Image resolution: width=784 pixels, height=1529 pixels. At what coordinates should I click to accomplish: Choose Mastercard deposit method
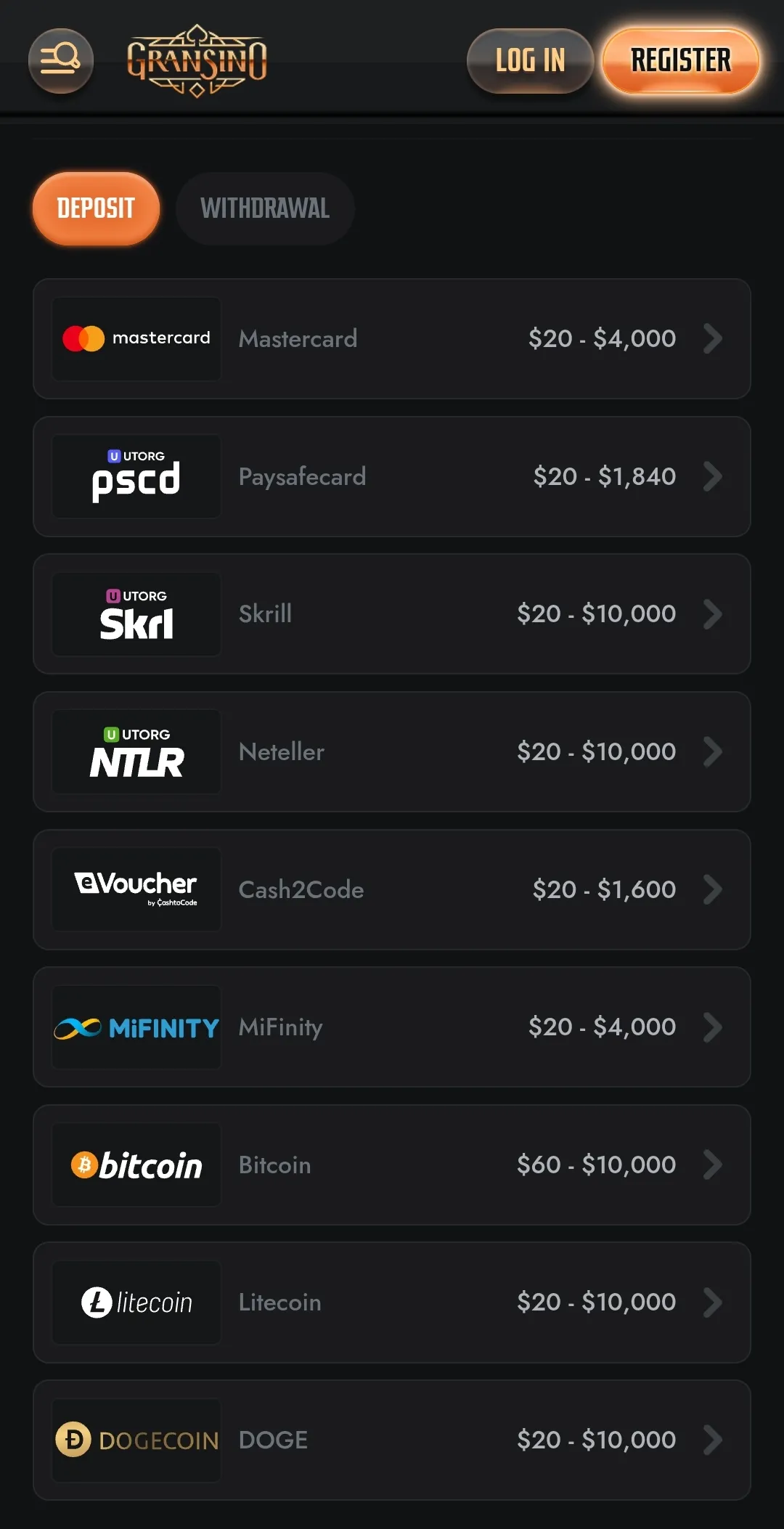pyautogui.click(x=392, y=338)
